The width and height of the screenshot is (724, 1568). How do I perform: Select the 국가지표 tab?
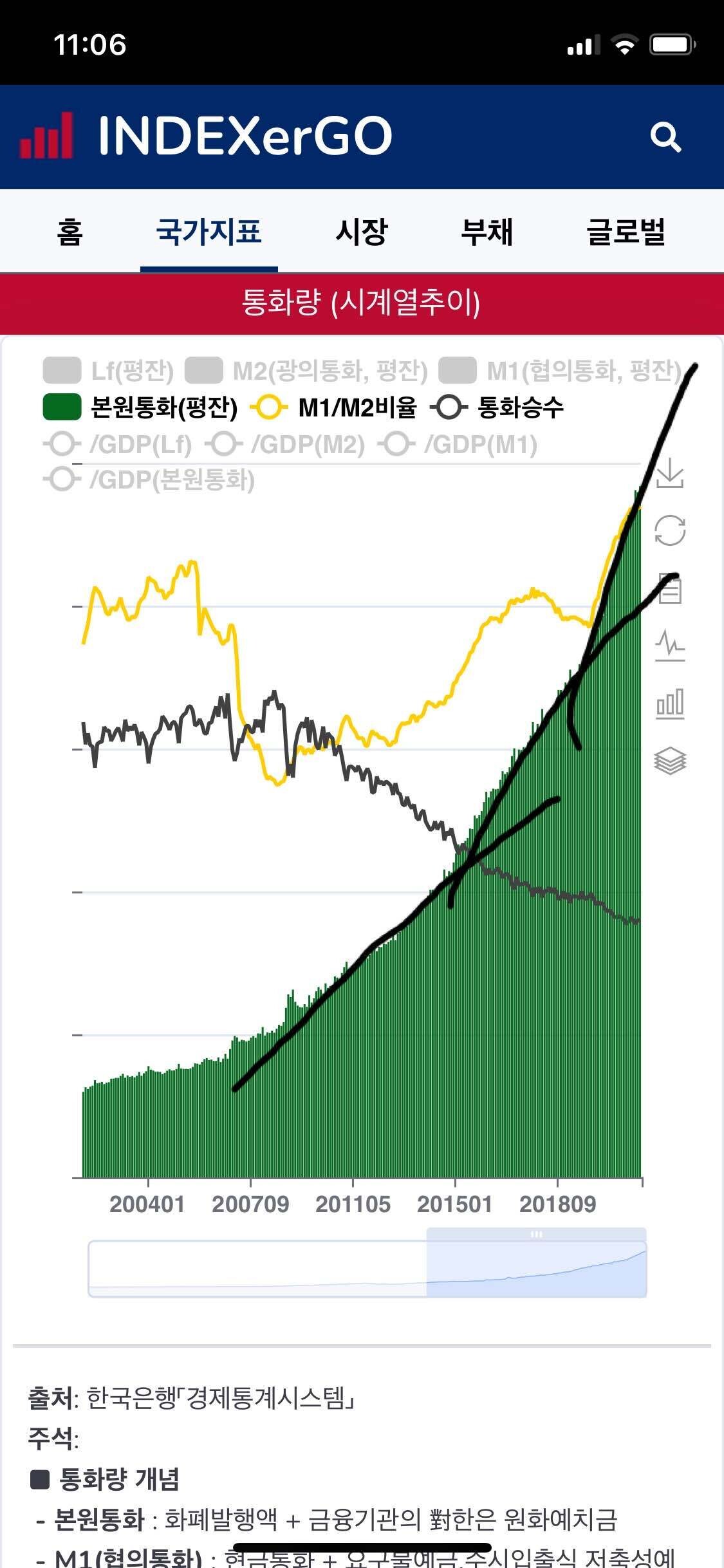click(x=209, y=232)
